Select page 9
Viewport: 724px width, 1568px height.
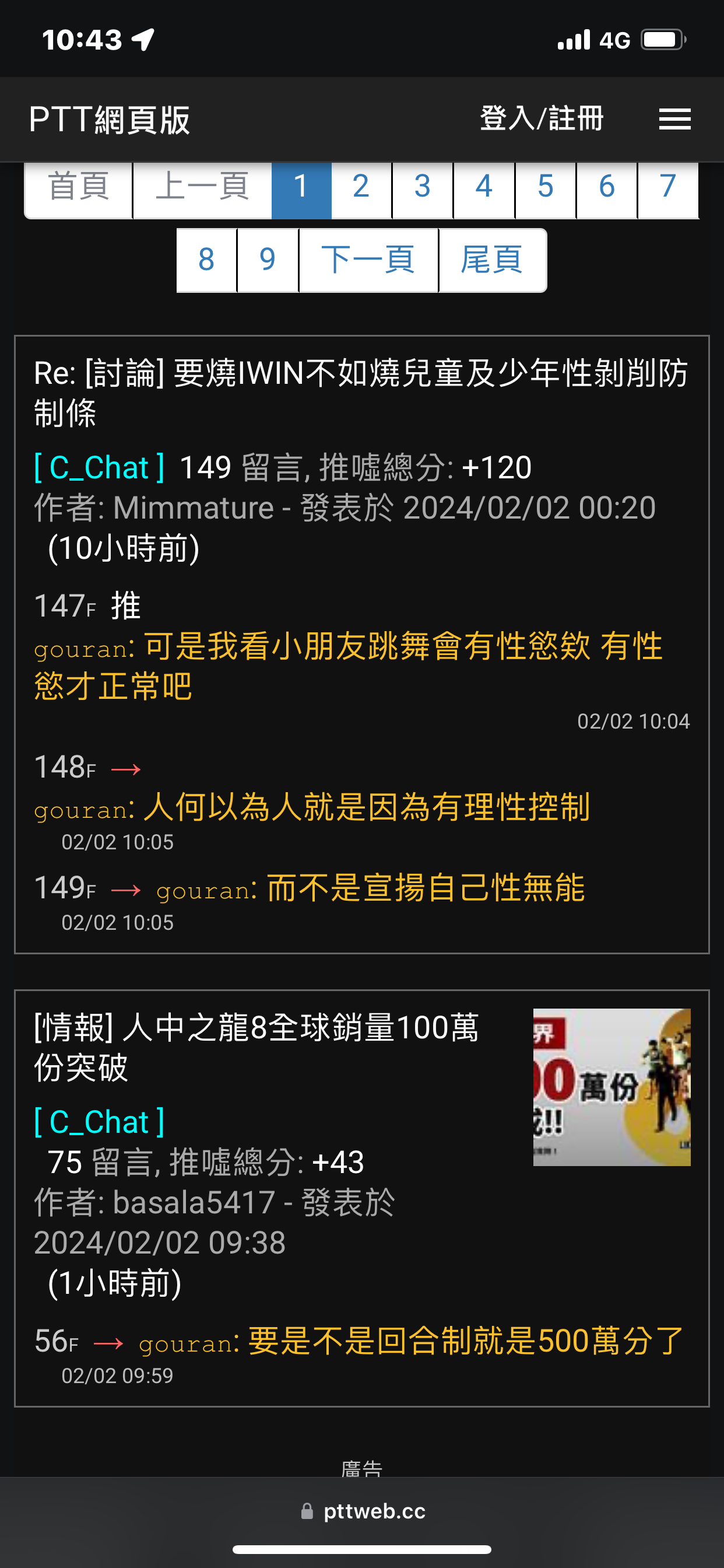coord(268,260)
